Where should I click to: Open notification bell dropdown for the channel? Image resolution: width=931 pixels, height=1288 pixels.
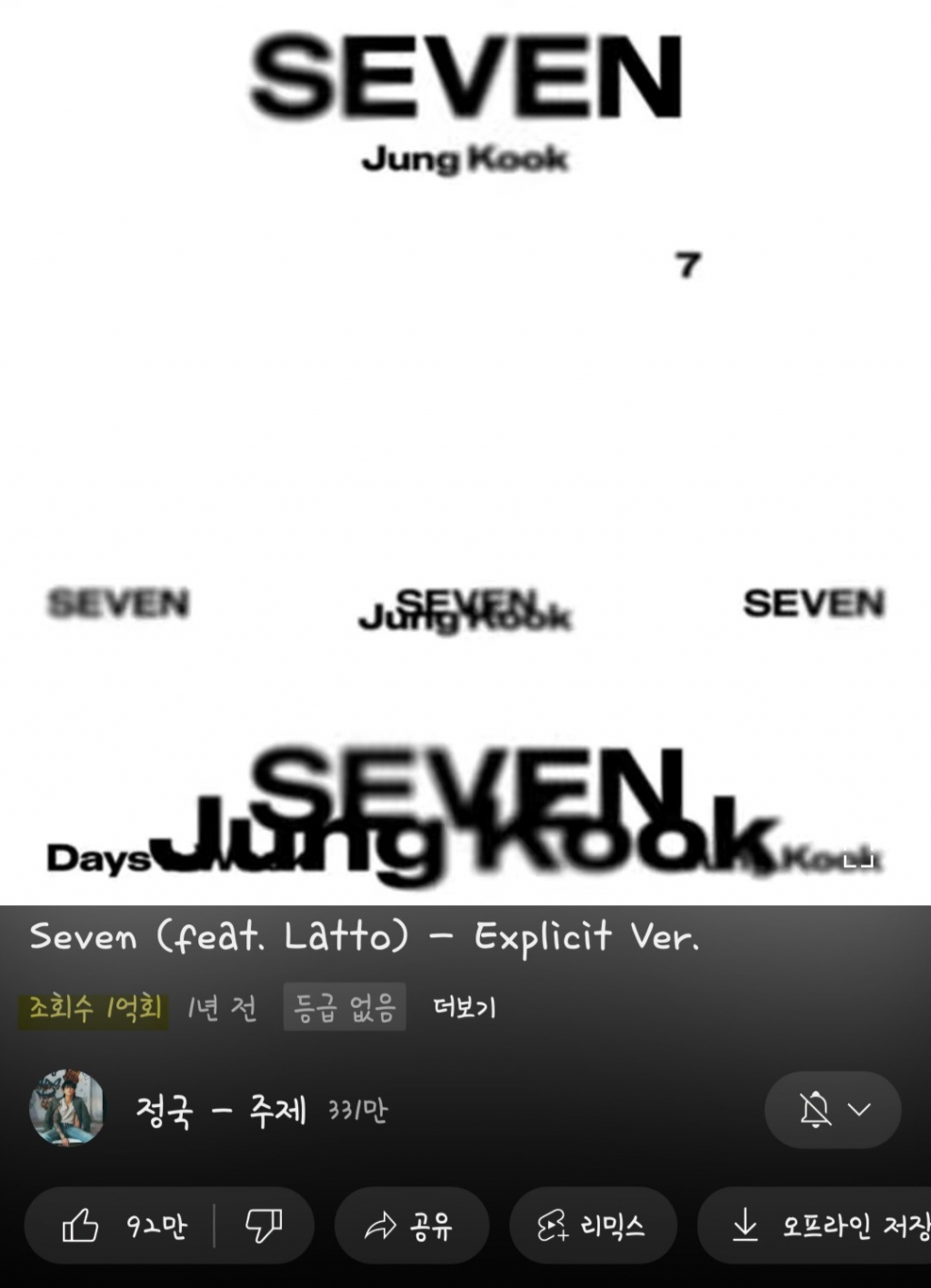(x=833, y=1109)
